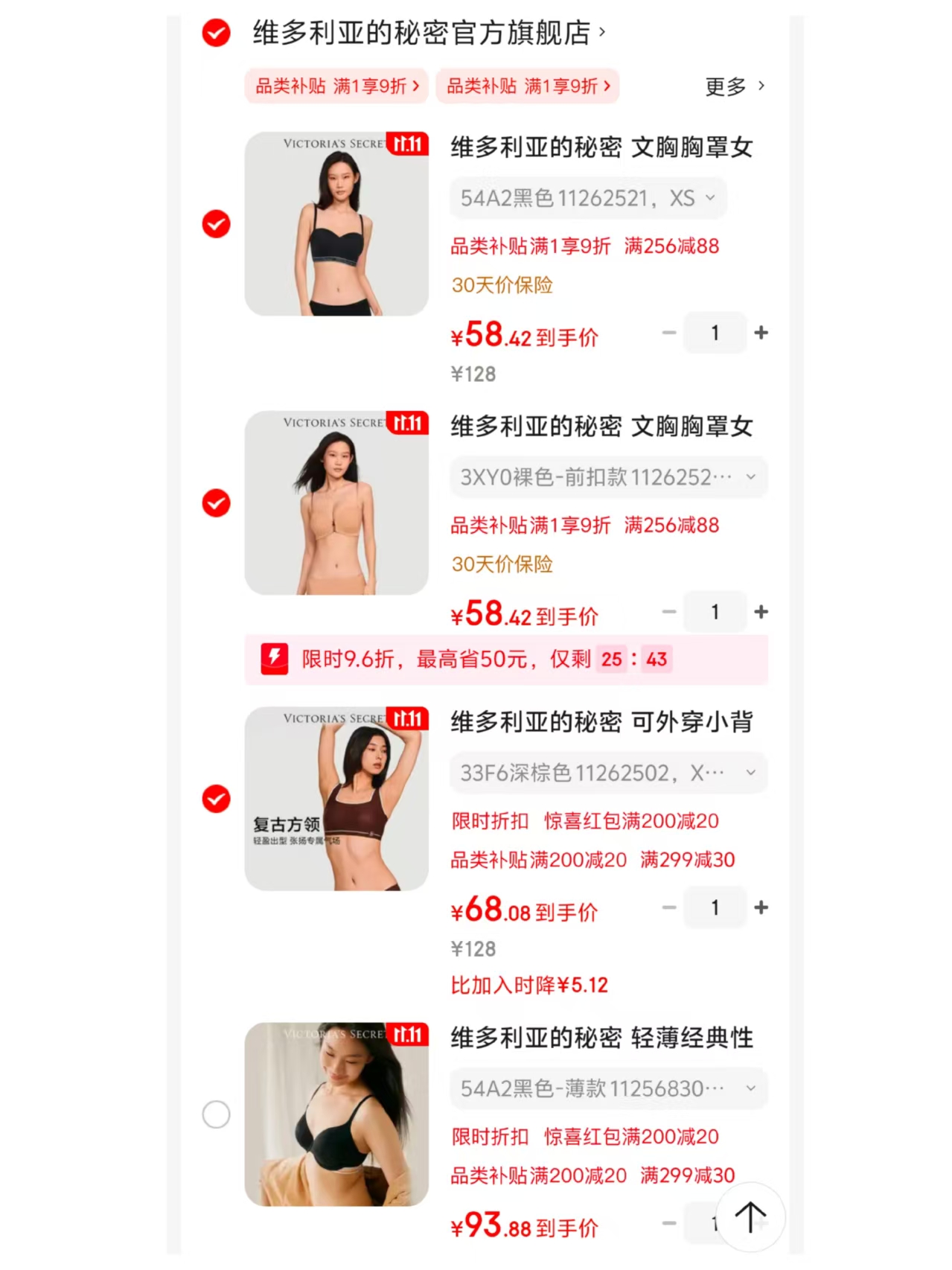
Task: Click the first 品类补贴 满1享9折 coupon tag
Action: 336,86
